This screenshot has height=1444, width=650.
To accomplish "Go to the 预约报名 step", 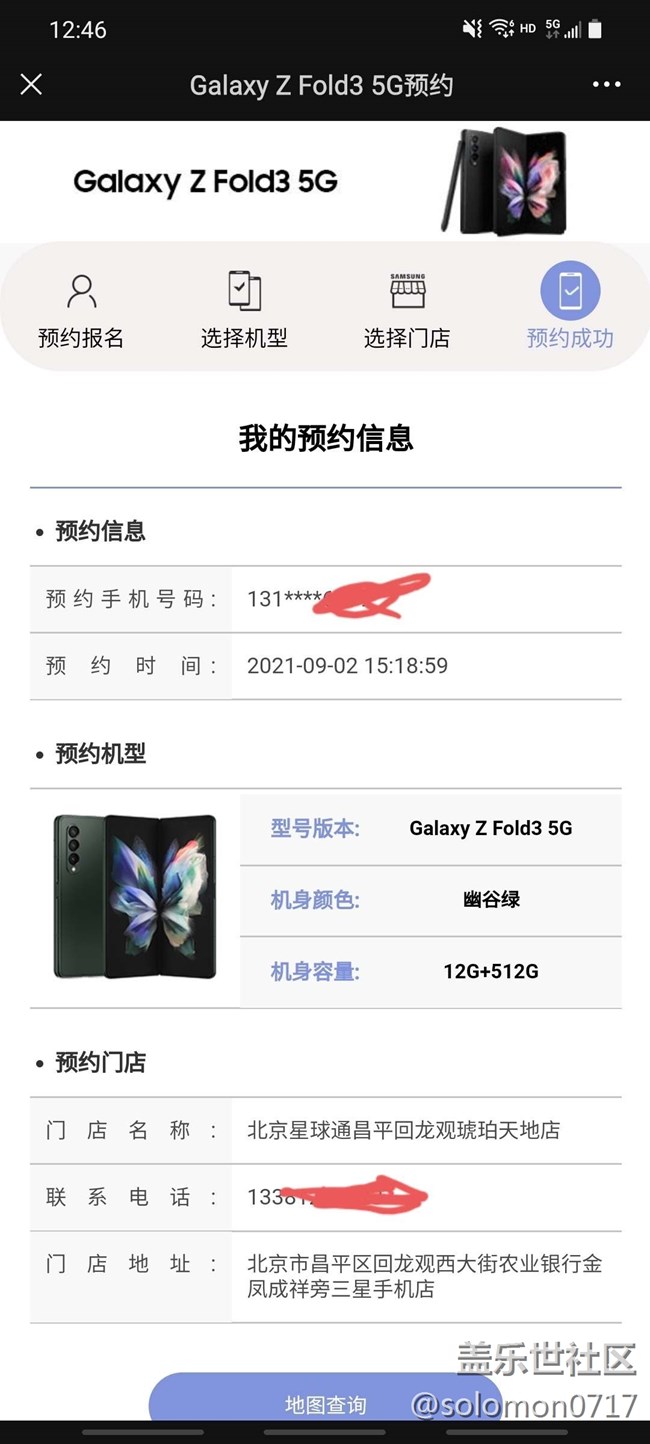I will click(x=81, y=310).
